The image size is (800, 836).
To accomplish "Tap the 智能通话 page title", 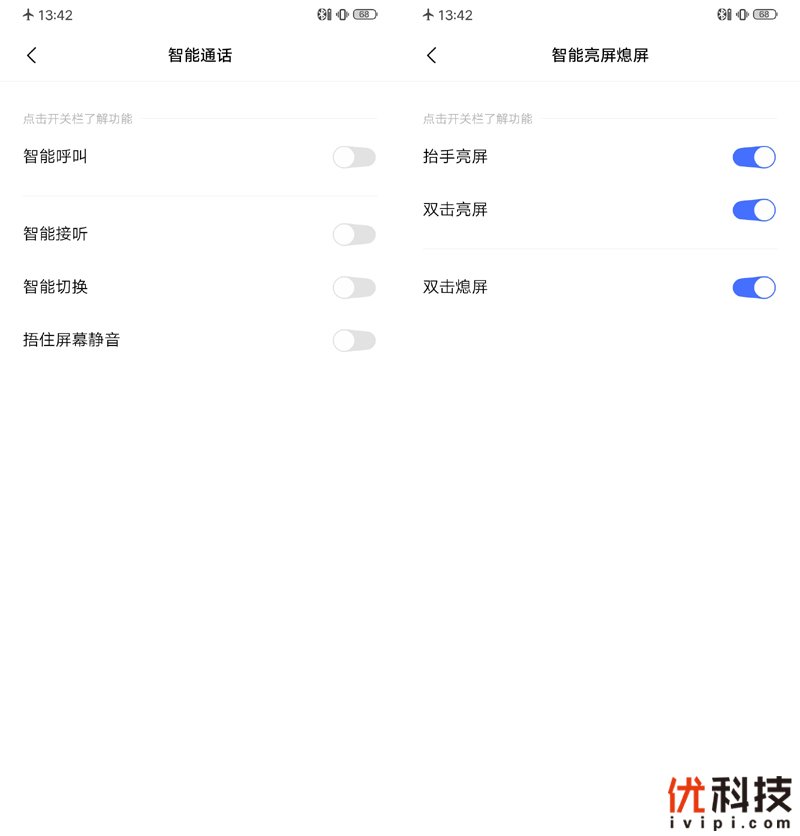I will [198, 55].
